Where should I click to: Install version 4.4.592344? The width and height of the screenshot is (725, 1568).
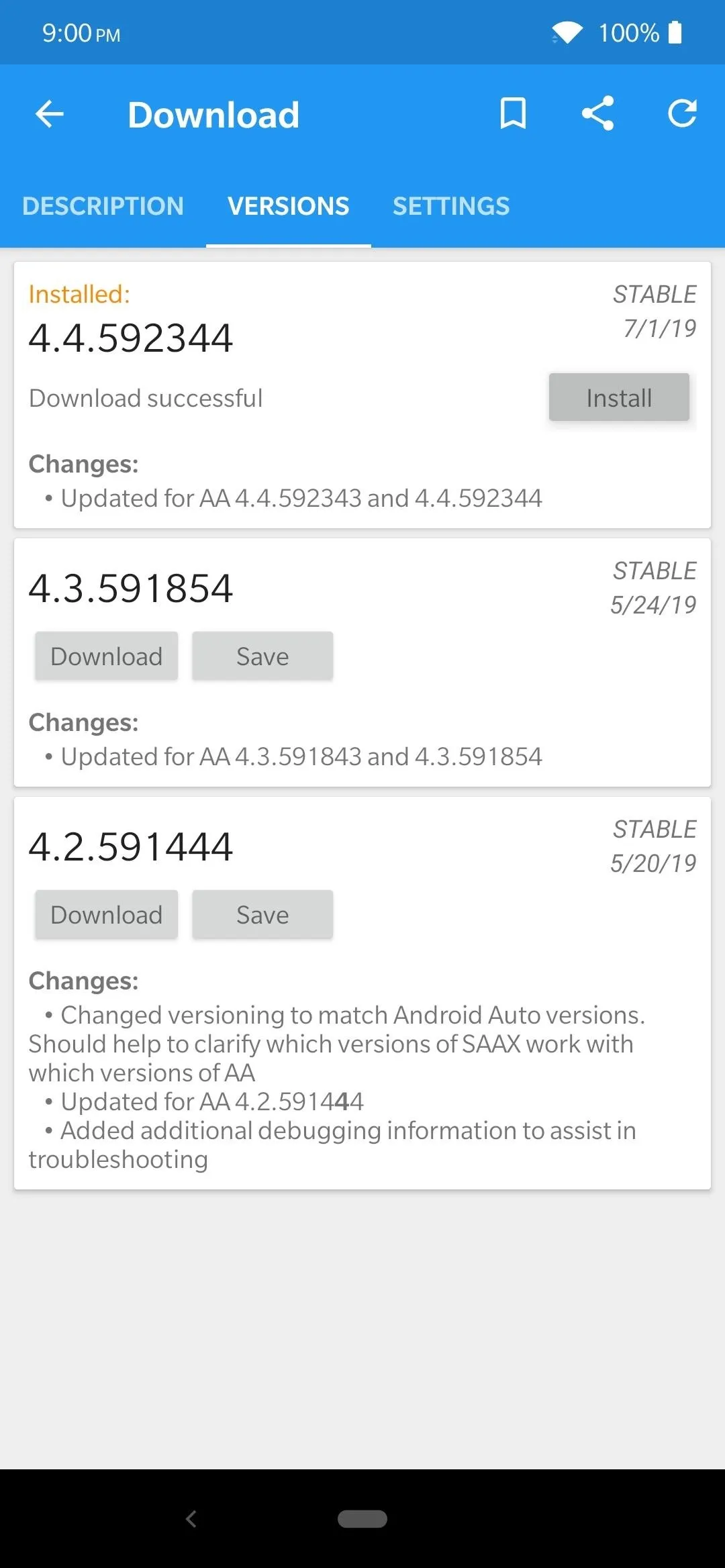click(619, 397)
